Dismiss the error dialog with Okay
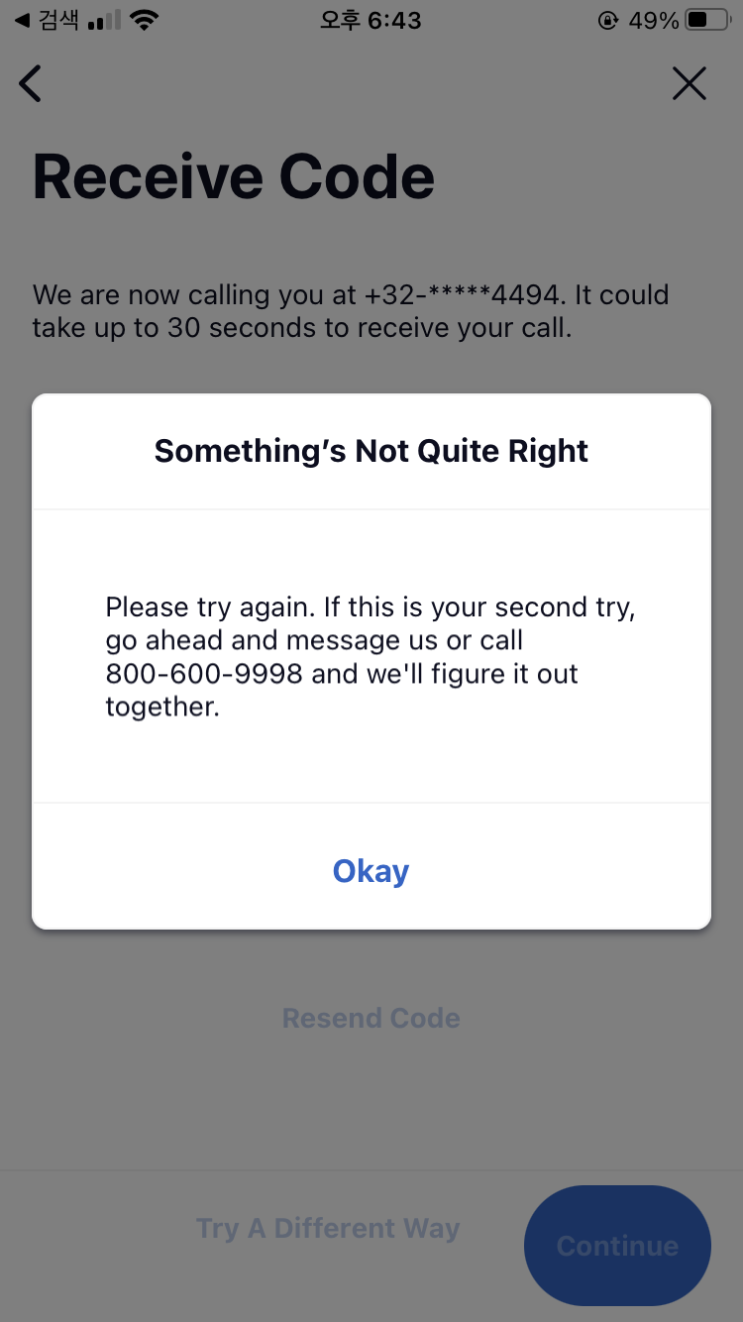 coord(371,871)
